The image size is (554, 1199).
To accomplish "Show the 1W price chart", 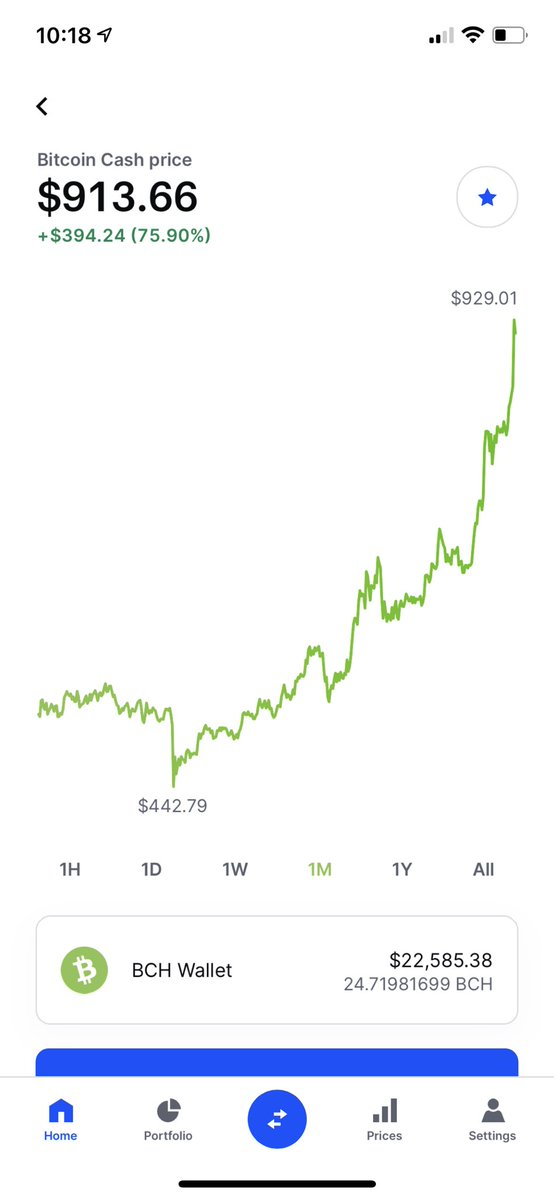I will pyautogui.click(x=235, y=869).
